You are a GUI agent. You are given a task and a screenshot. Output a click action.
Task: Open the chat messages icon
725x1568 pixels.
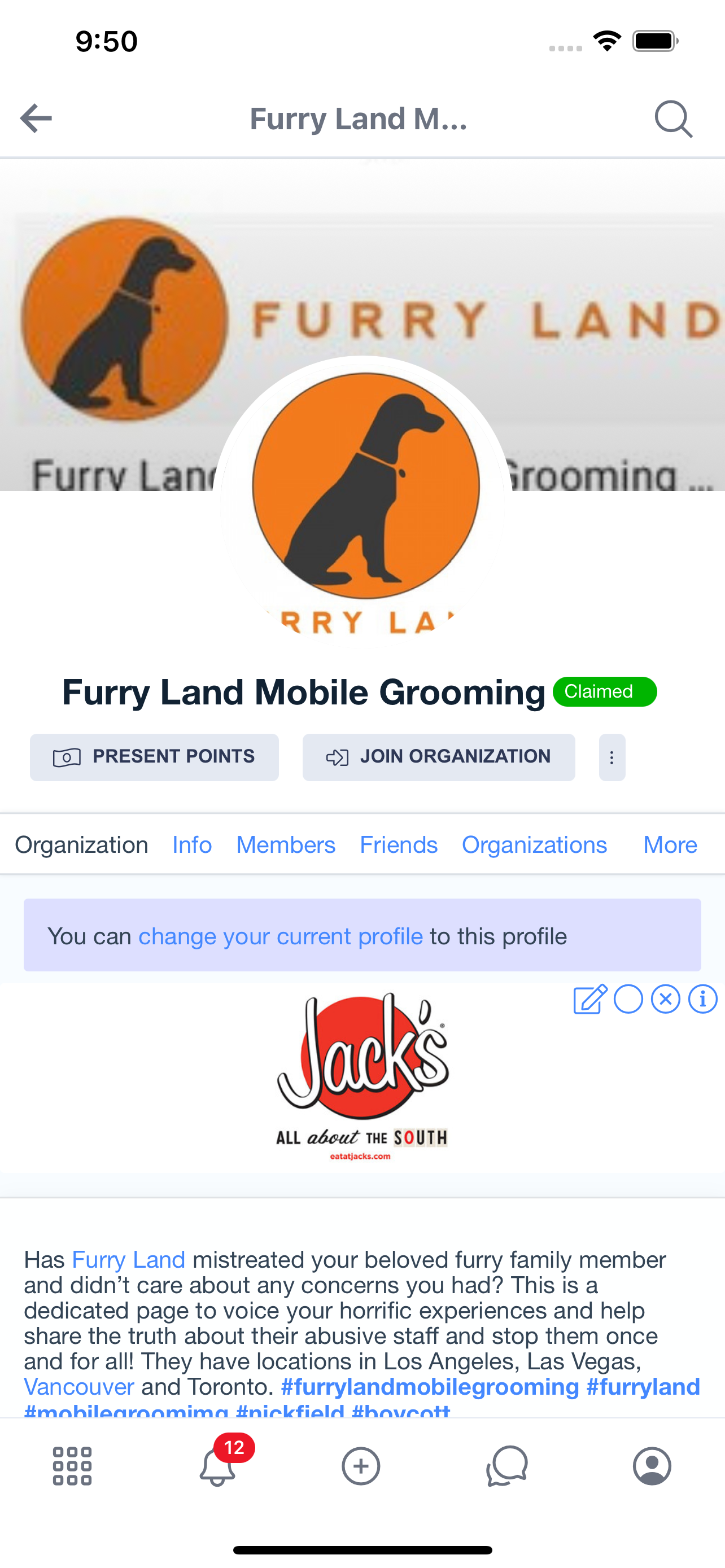506,1466
